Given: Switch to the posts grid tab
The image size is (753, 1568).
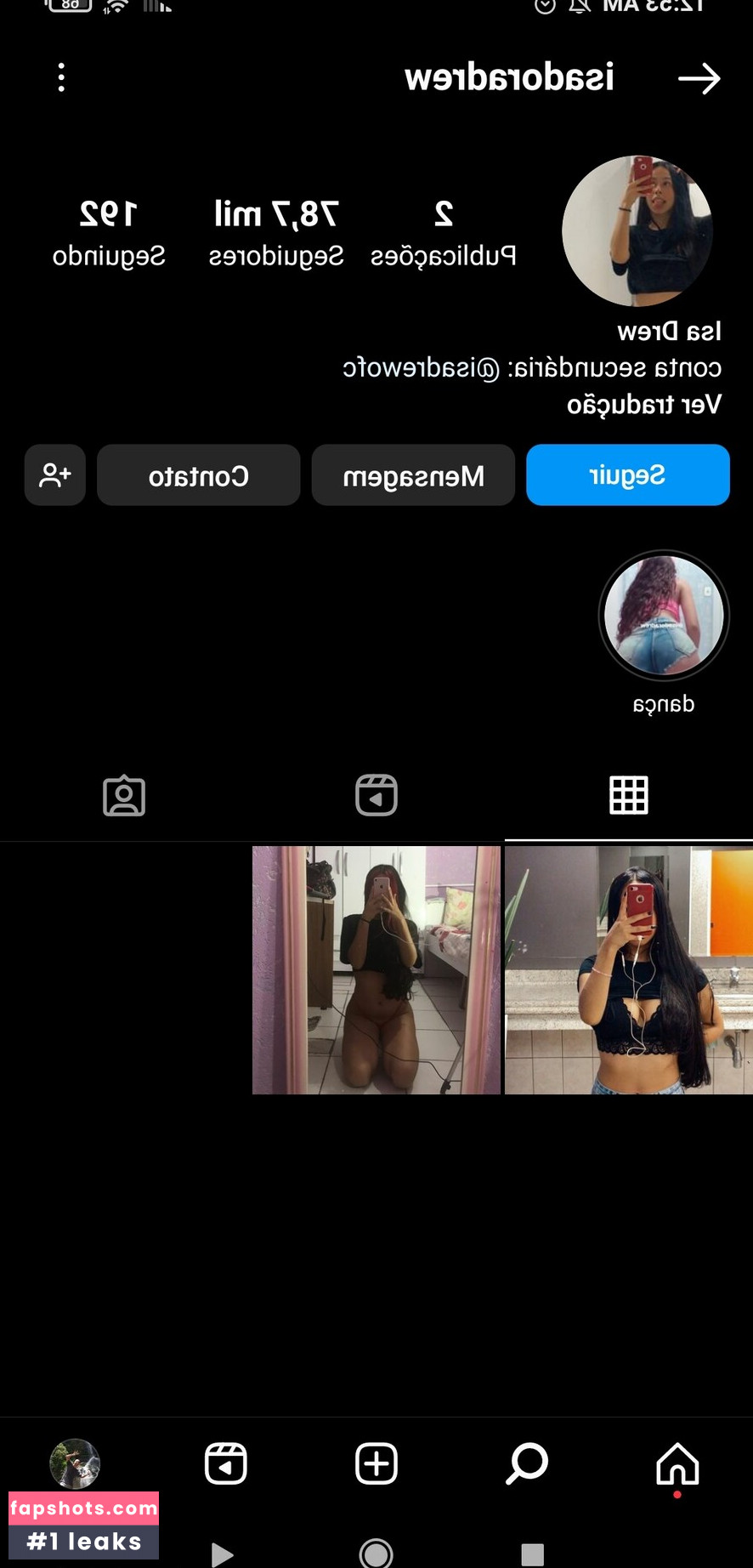Looking at the screenshot, I should 628,796.
